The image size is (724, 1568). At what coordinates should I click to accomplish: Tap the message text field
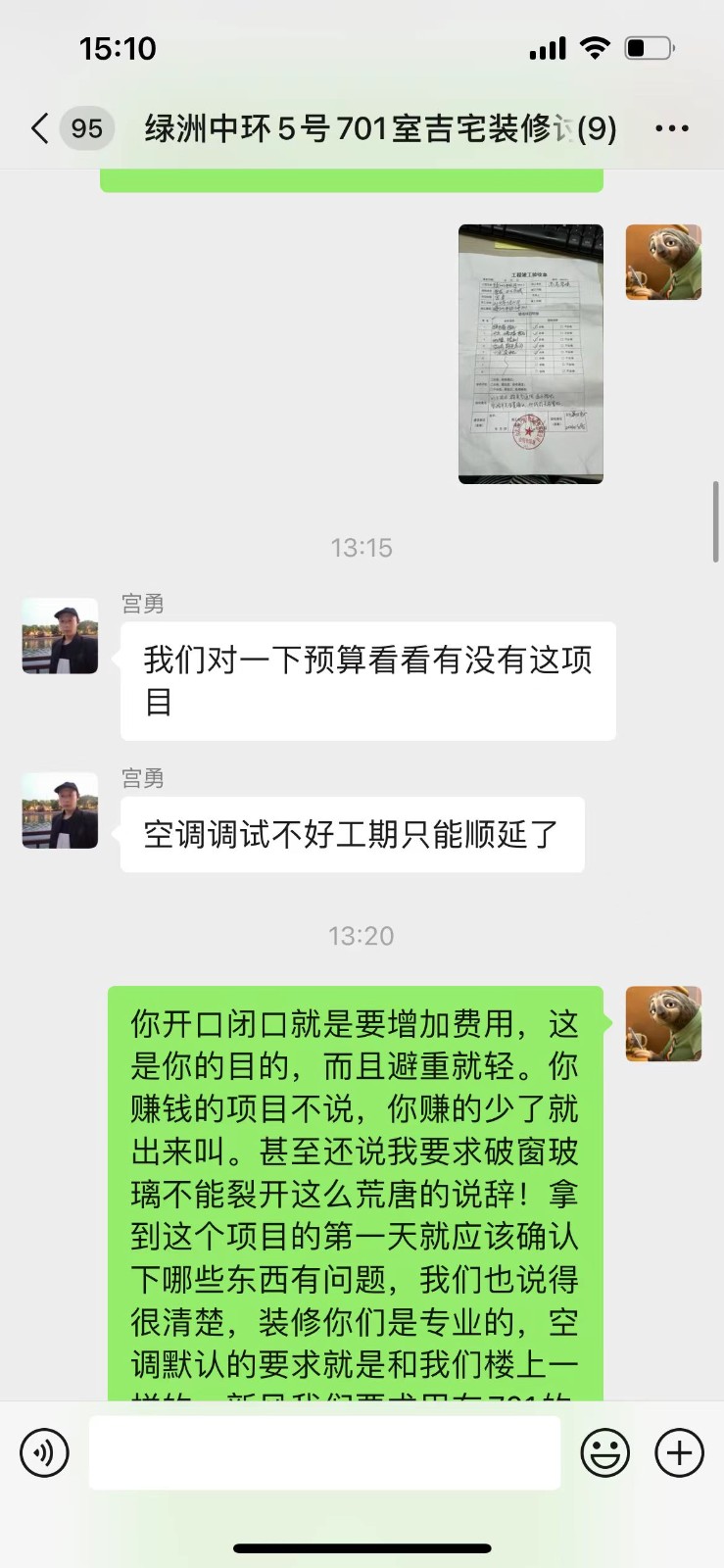[x=324, y=1451]
